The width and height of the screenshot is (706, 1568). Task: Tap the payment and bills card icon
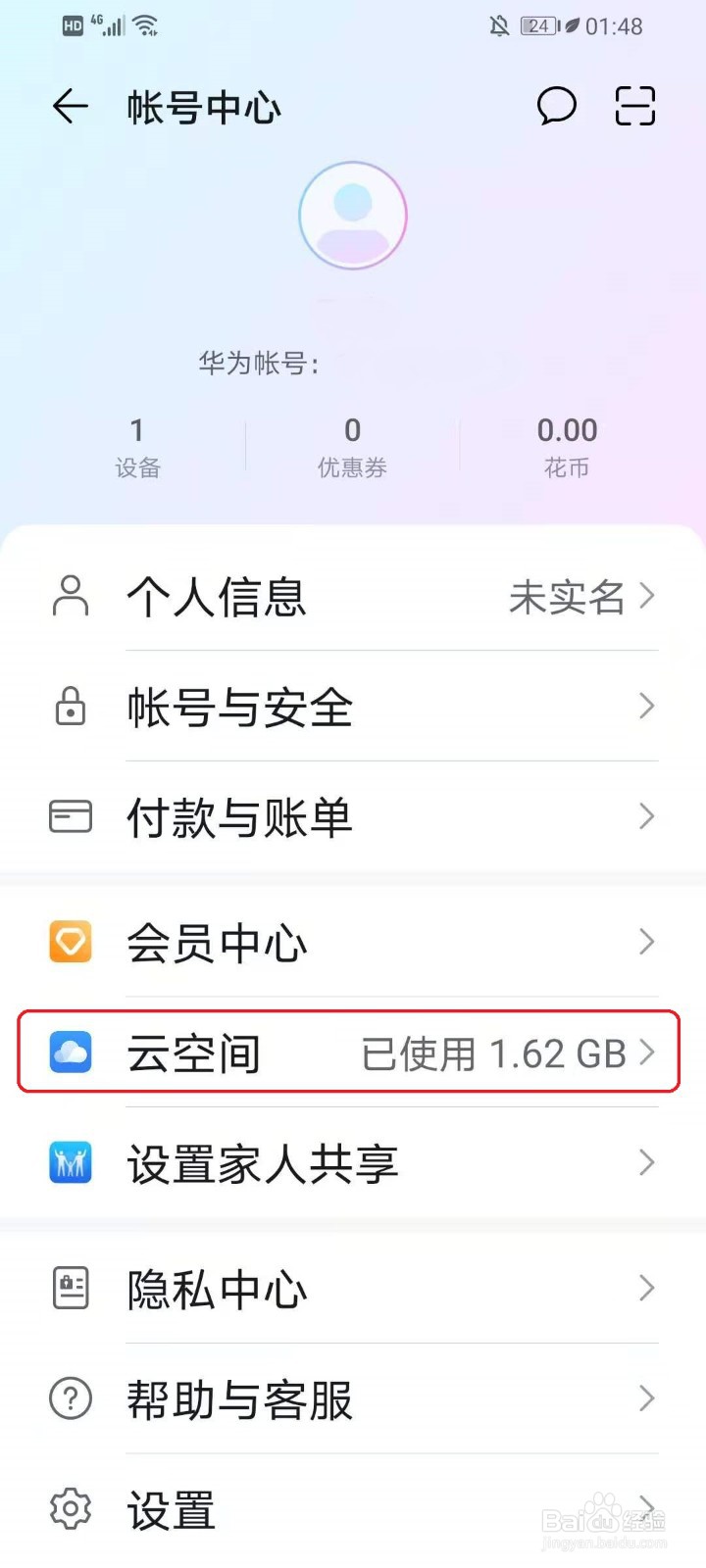[x=69, y=815]
